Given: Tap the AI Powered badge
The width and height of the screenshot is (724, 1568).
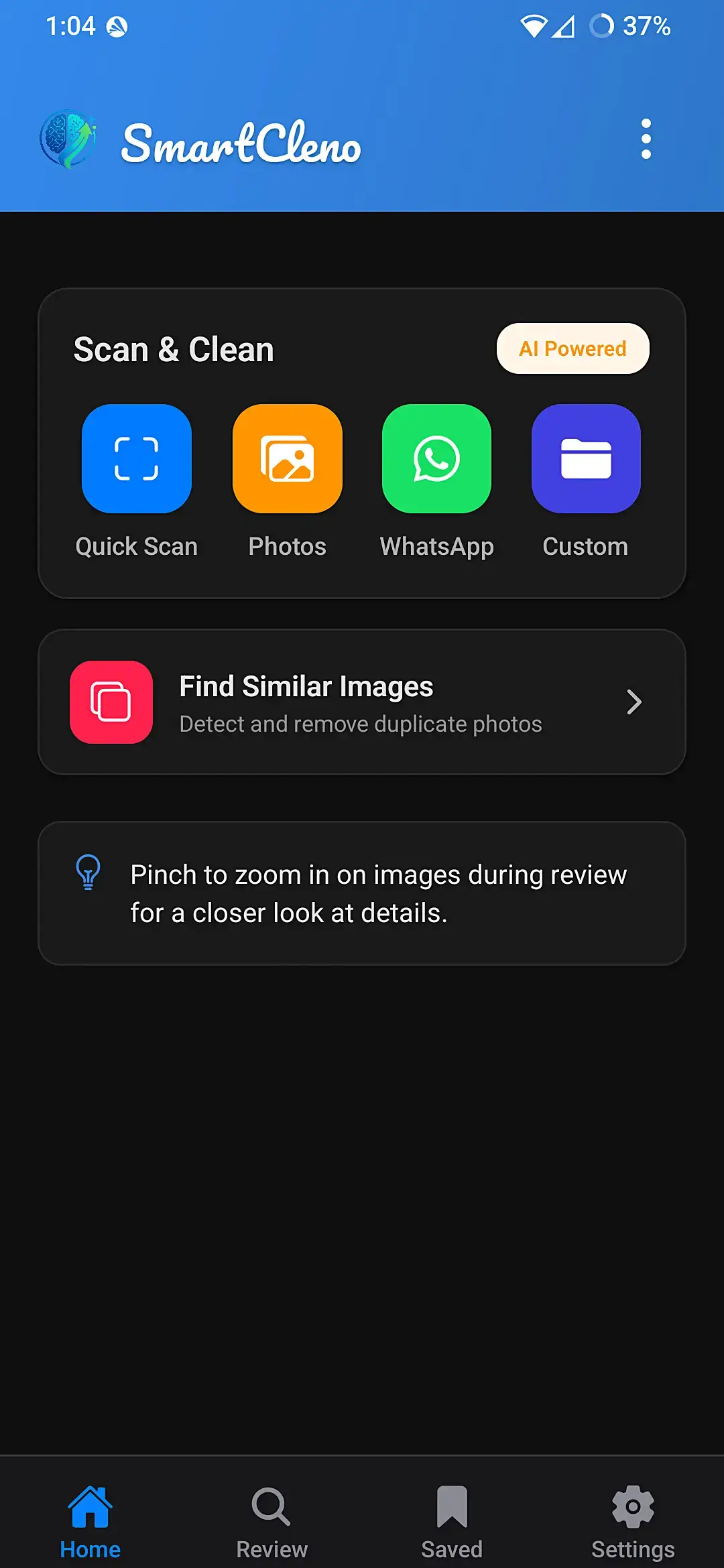Looking at the screenshot, I should tap(572, 348).
